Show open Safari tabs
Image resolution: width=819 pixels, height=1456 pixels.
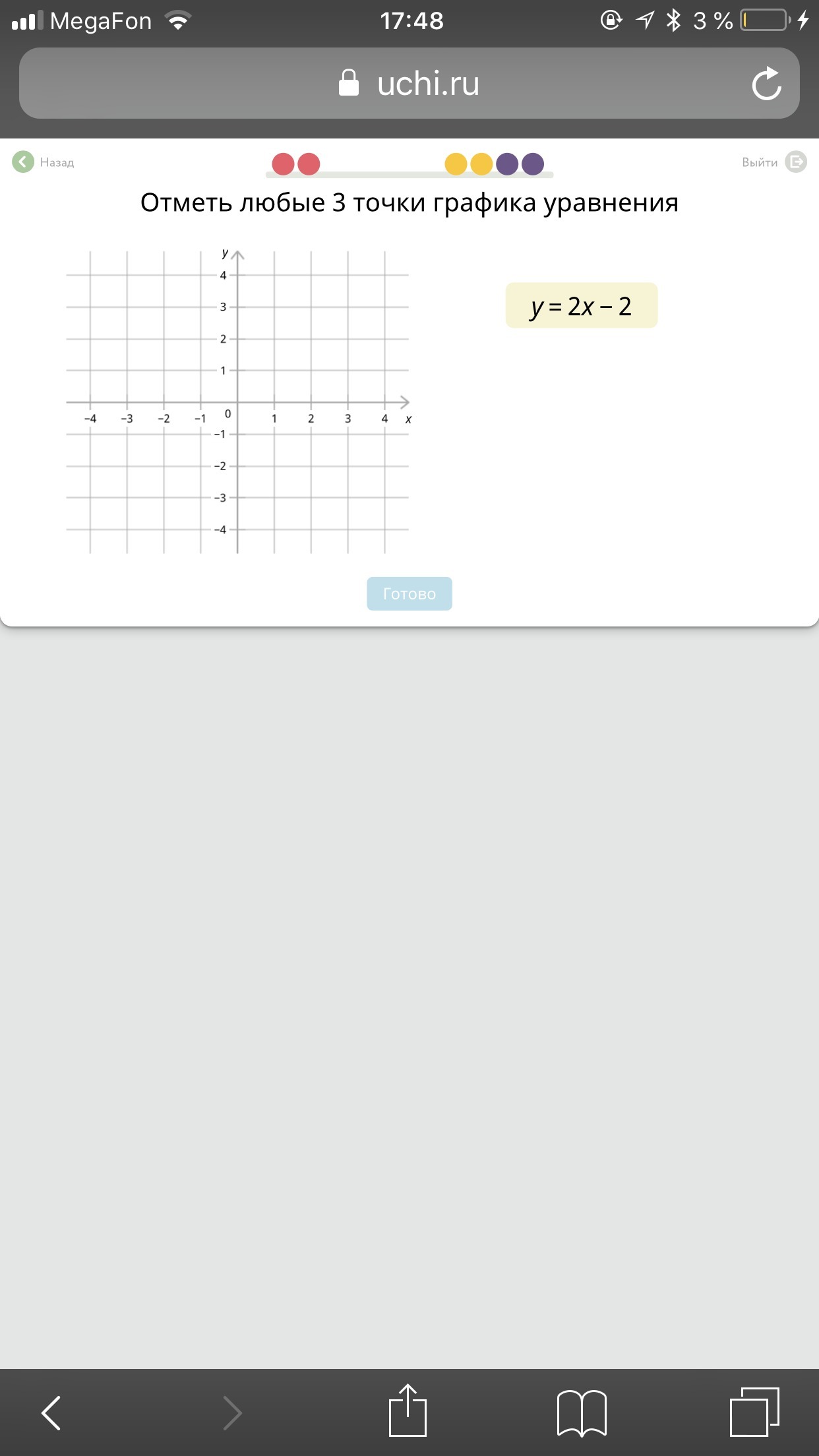pos(754,1412)
